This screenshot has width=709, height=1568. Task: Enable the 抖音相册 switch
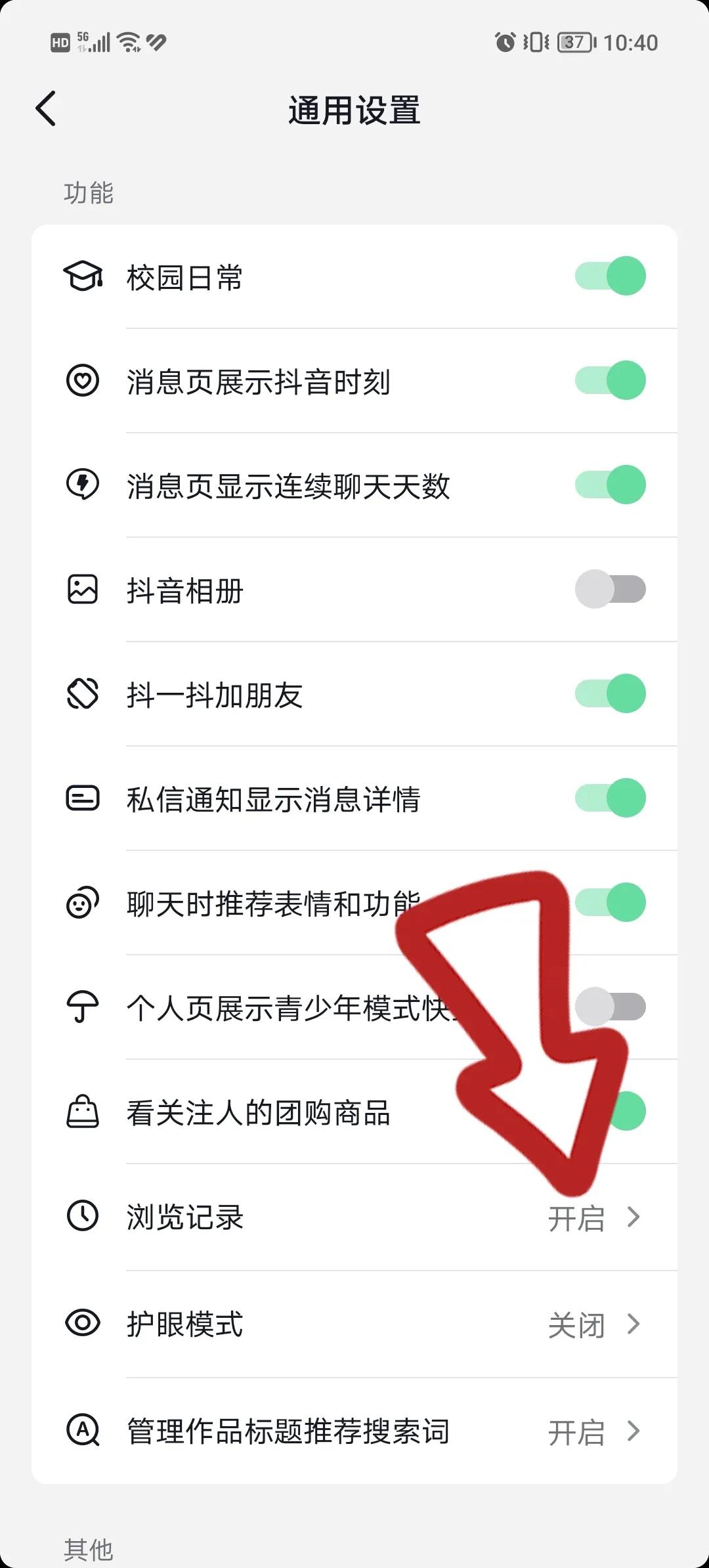click(x=610, y=589)
